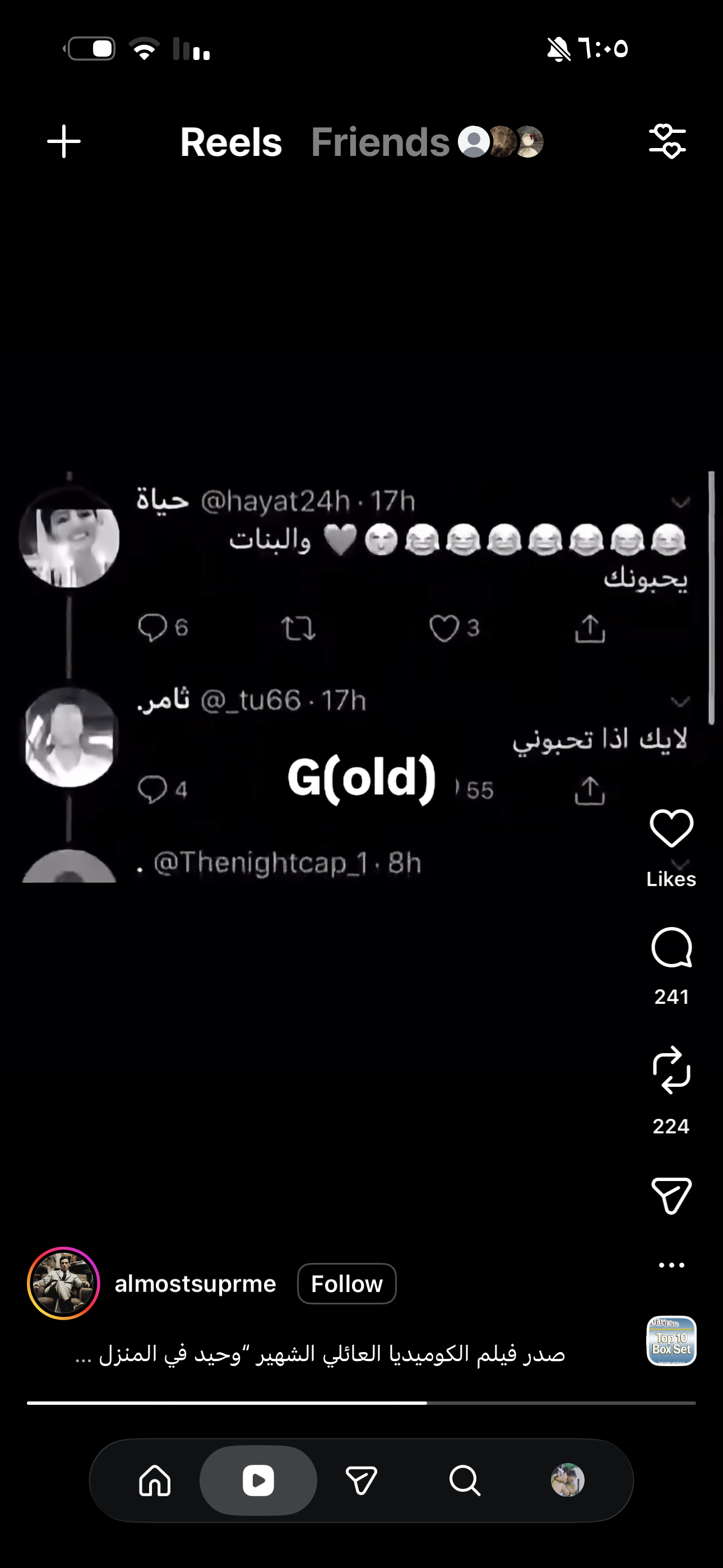Expand the Arabic reel caption

(320, 1354)
